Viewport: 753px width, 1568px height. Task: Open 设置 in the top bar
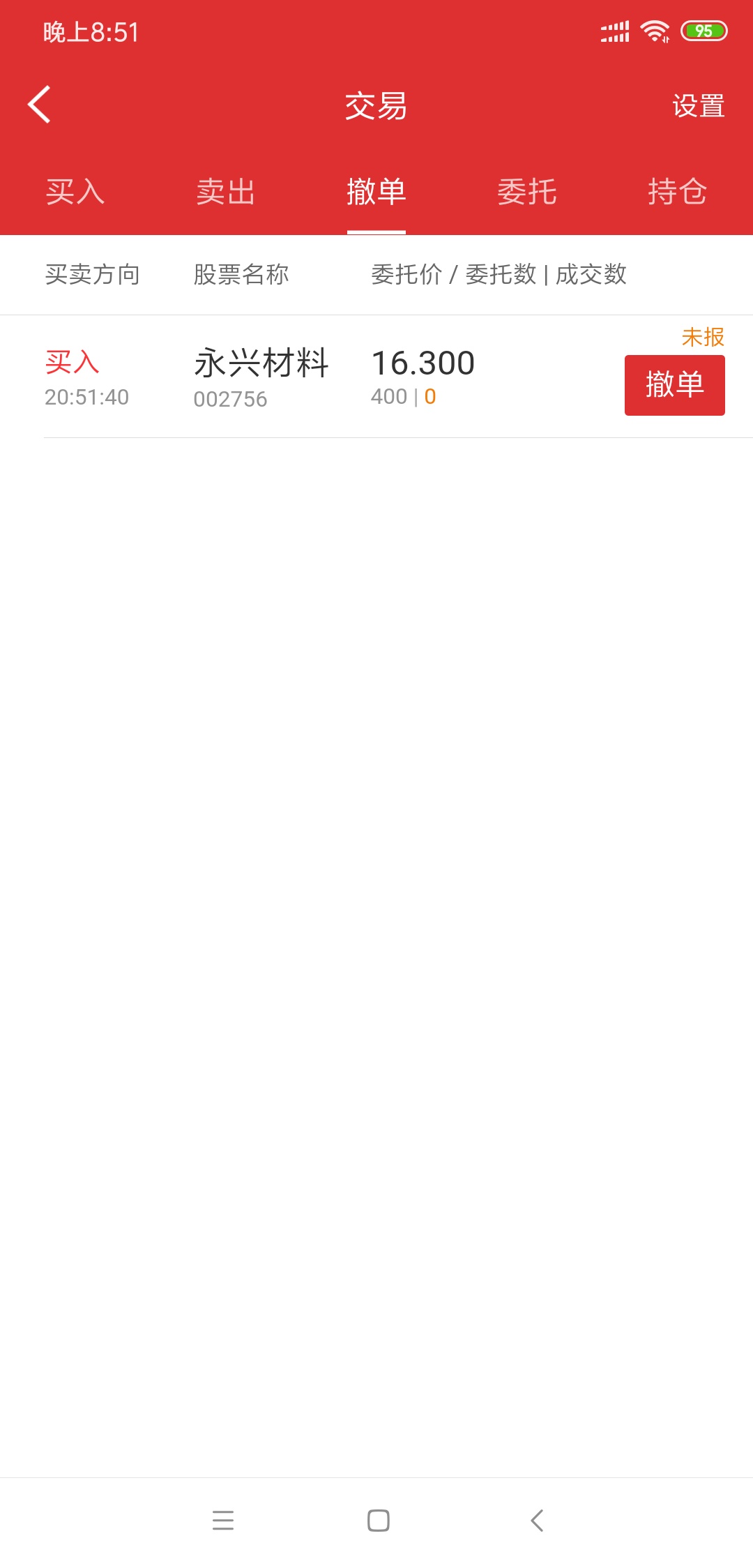pyautogui.click(x=698, y=106)
